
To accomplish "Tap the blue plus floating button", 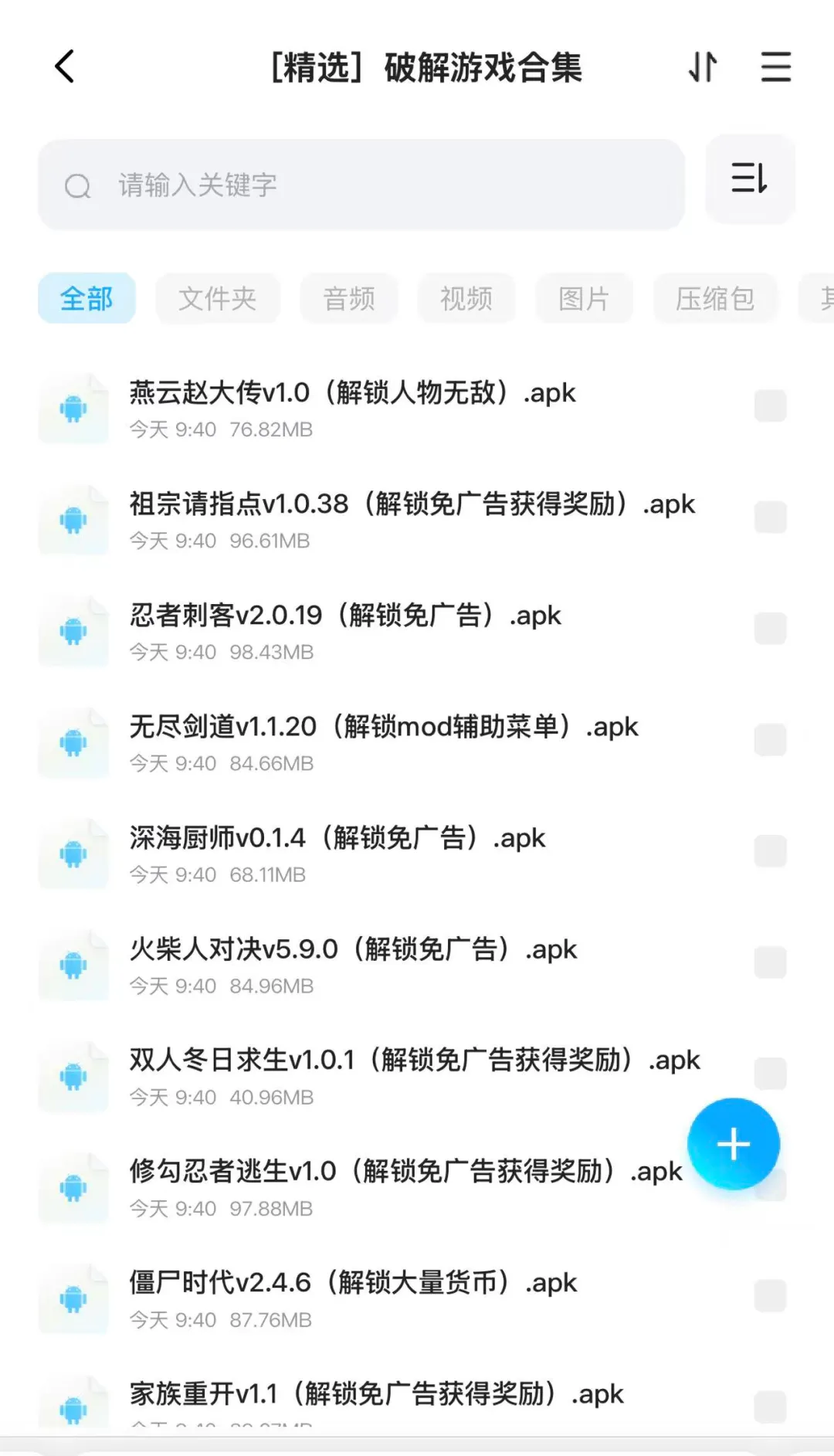I will pyautogui.click(x=733, y=1144).
